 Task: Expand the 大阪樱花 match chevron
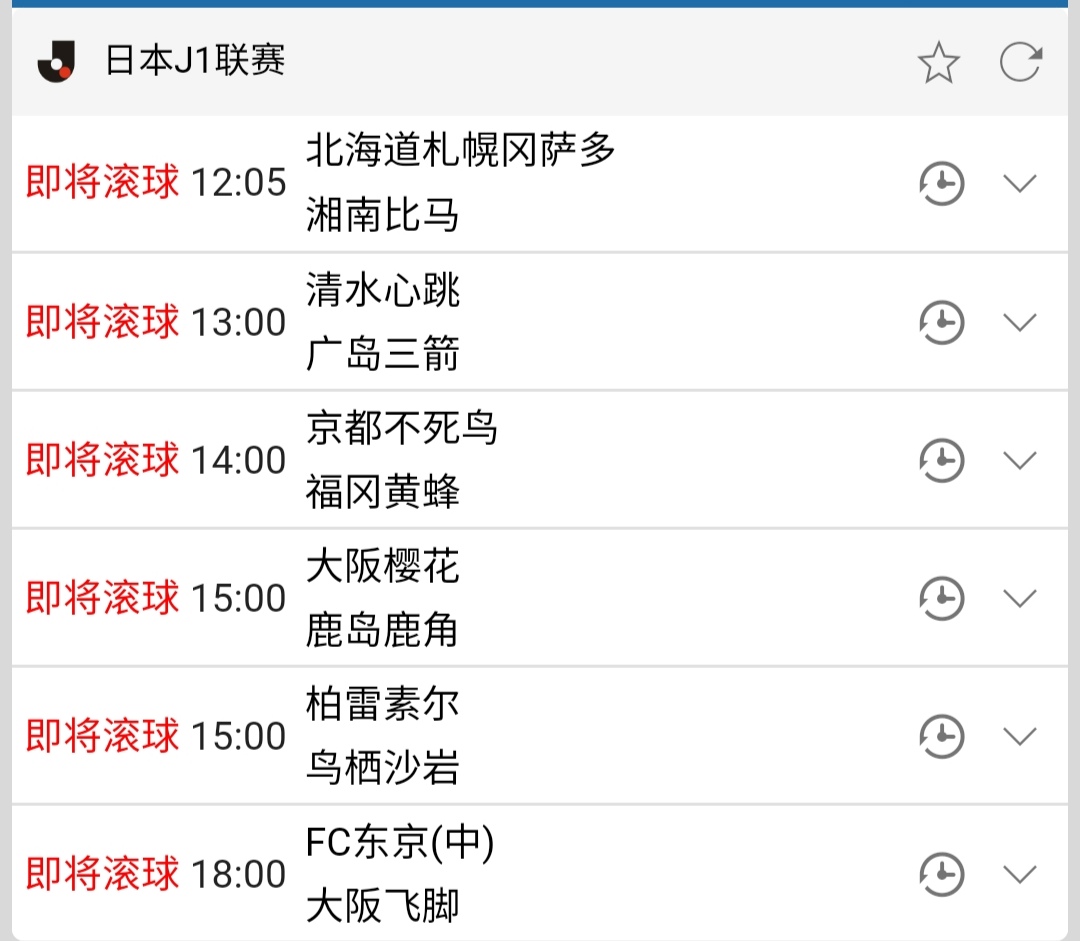pos(1020,598)
